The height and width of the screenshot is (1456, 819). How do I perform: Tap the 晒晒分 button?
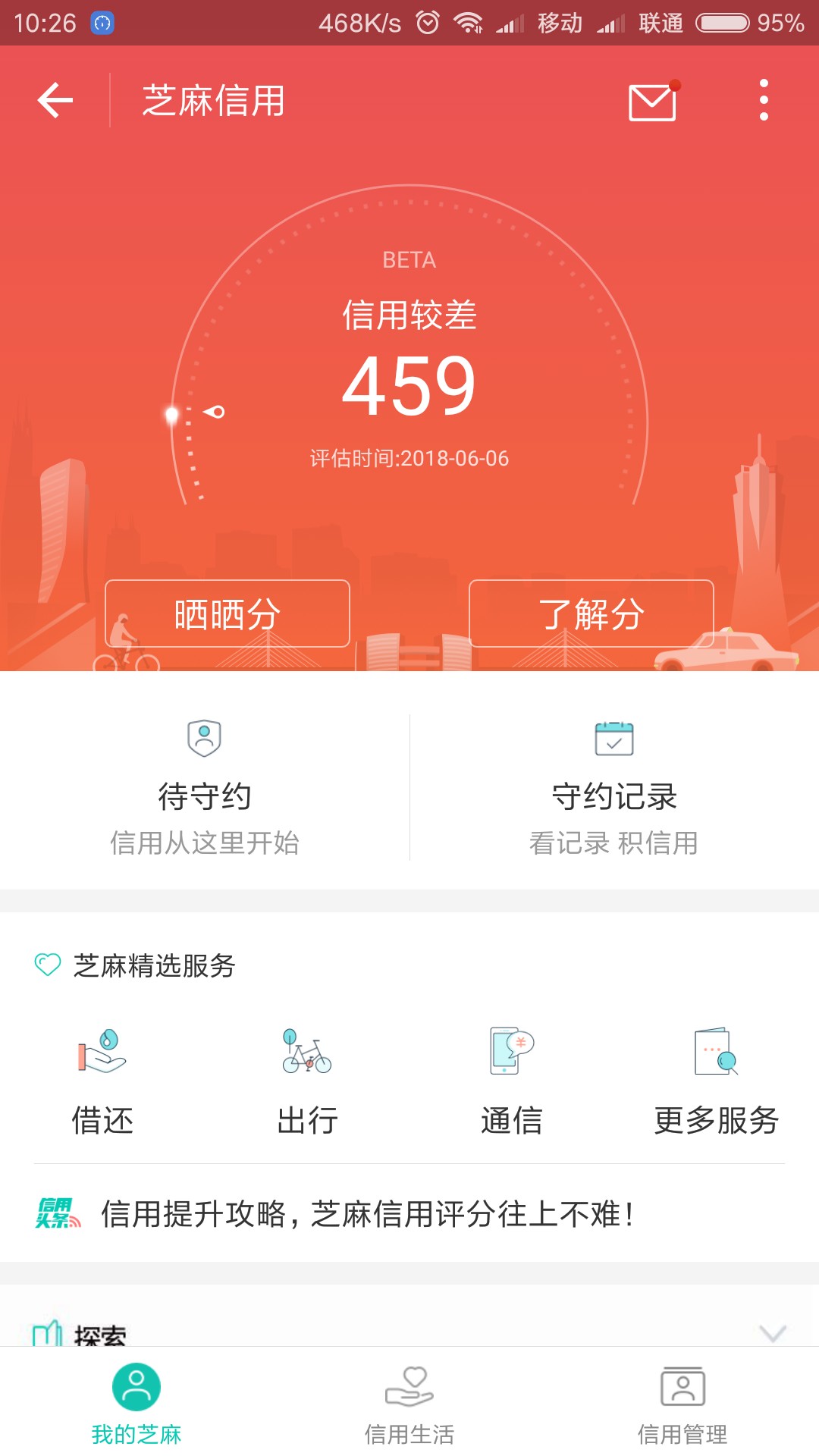[x=227, y=613]
